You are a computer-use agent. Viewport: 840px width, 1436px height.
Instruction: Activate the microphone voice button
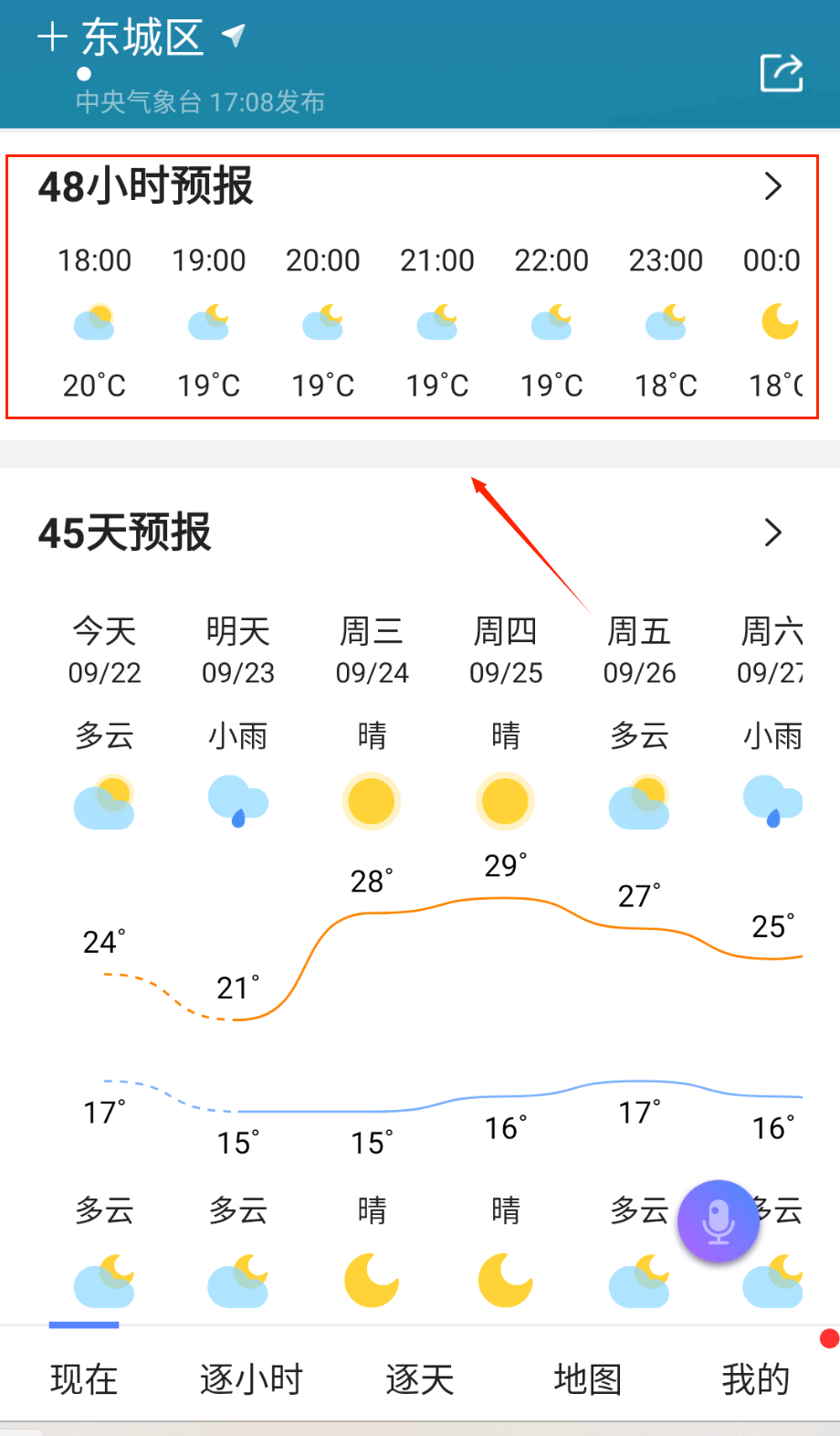tap(719, 1221)
